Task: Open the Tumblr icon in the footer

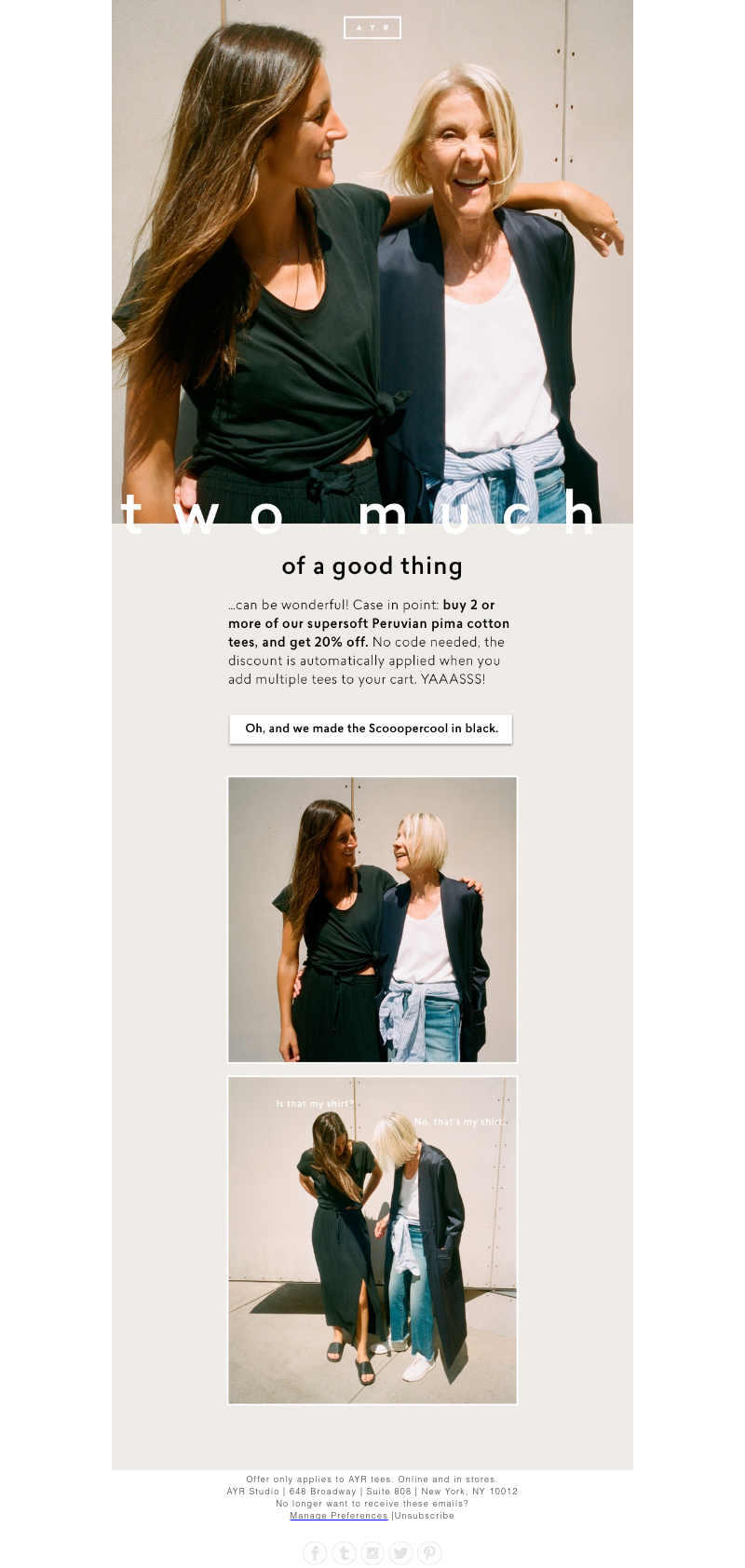Action: click(x=344, y=1552)
